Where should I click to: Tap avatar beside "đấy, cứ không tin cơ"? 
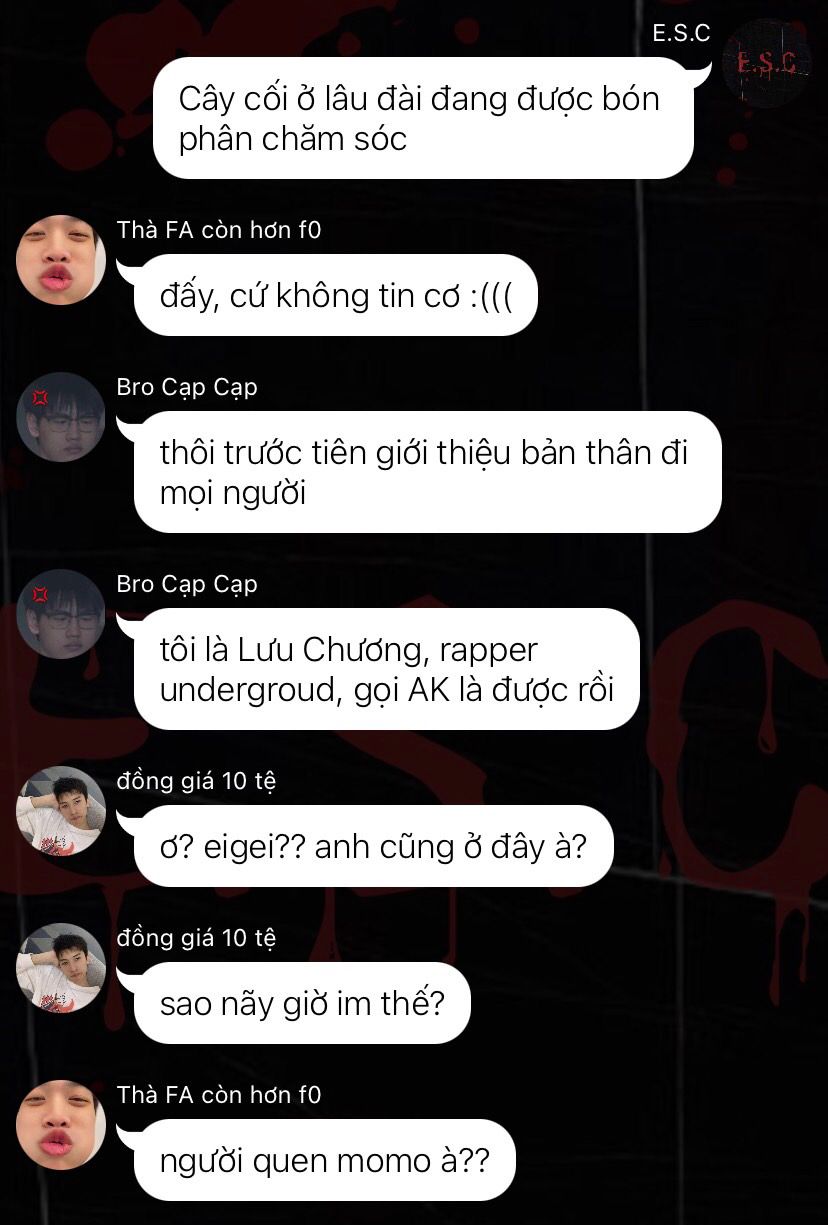pyautogui.click(x=61, y=260)
